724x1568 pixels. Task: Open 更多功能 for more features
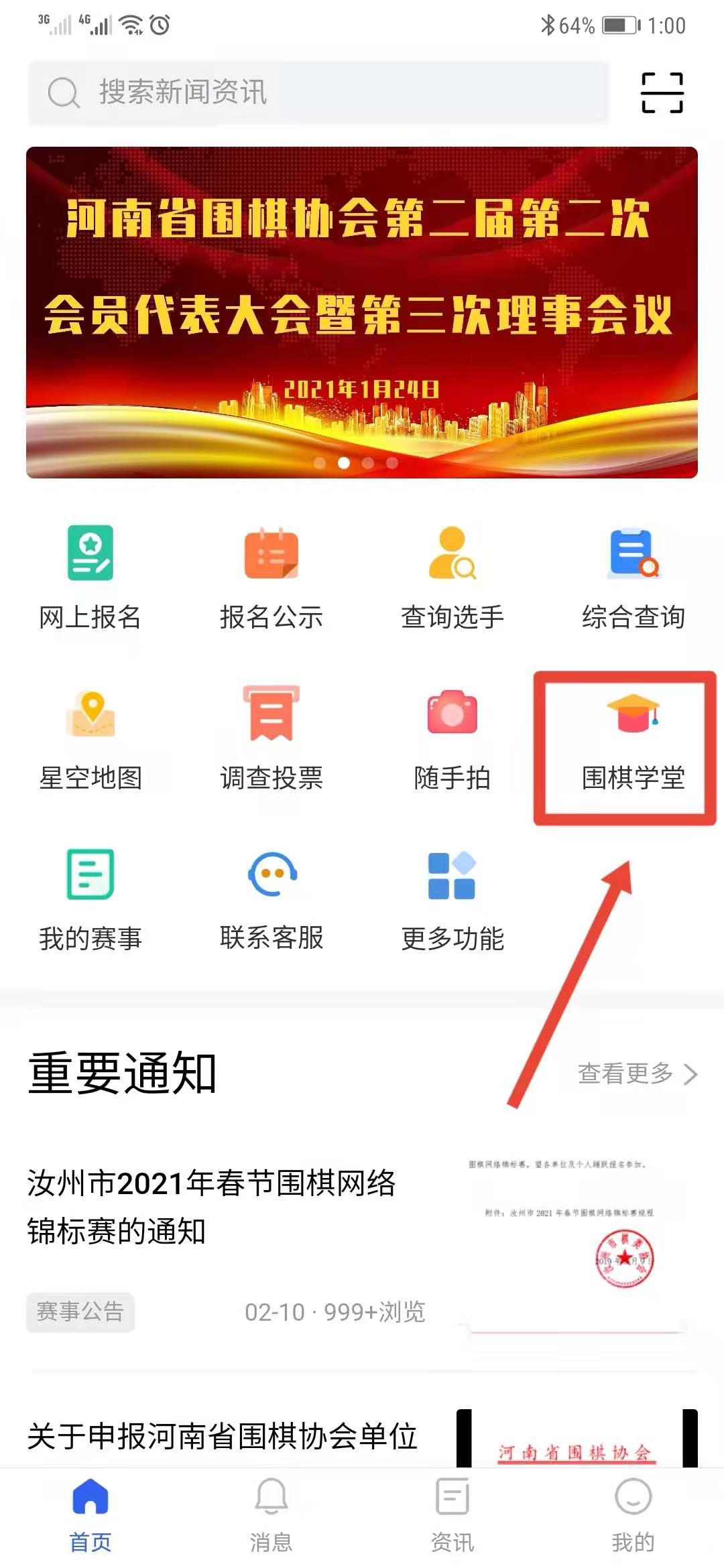[x=452, y=899]
